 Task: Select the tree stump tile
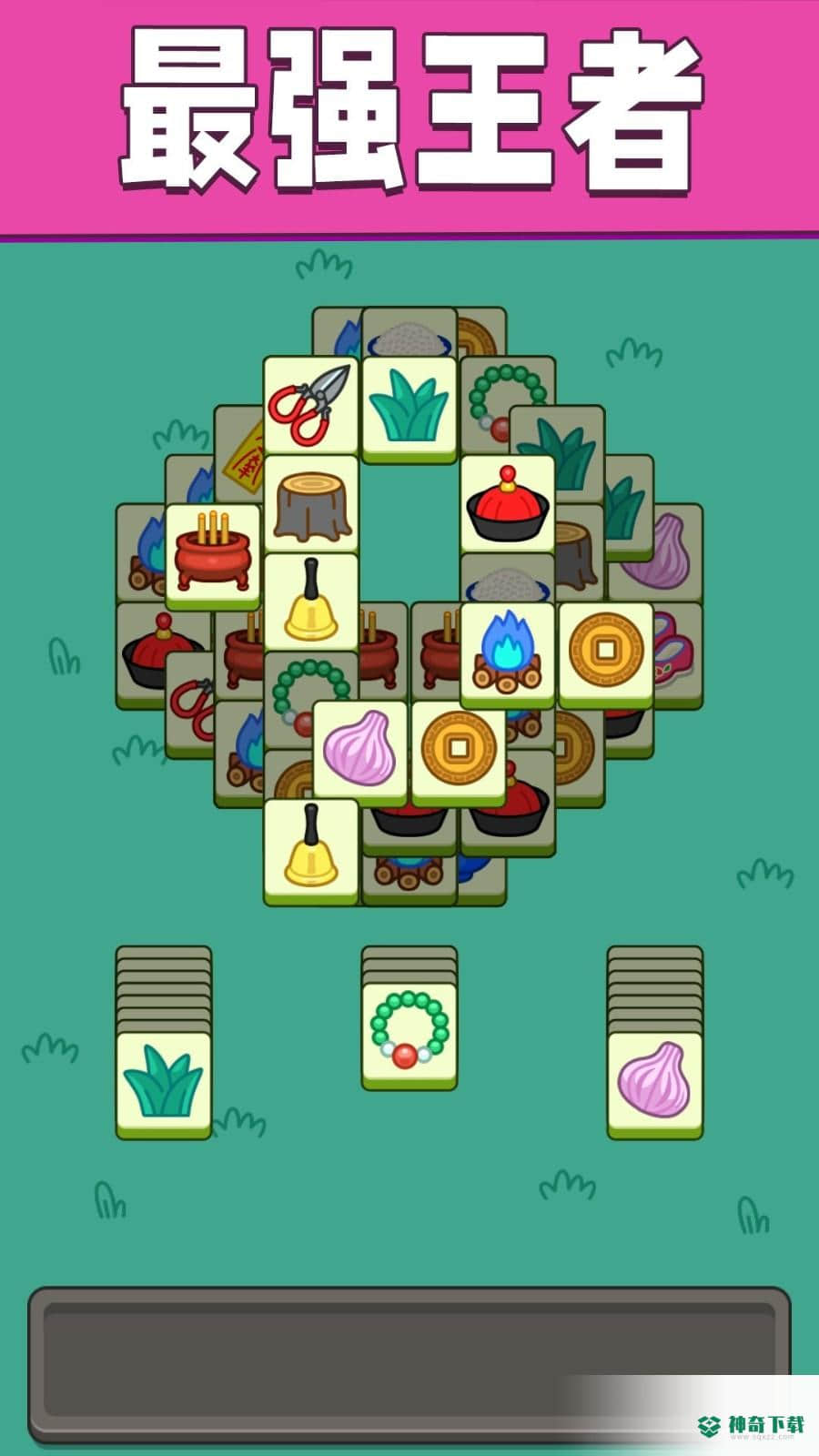coord(310,503)
